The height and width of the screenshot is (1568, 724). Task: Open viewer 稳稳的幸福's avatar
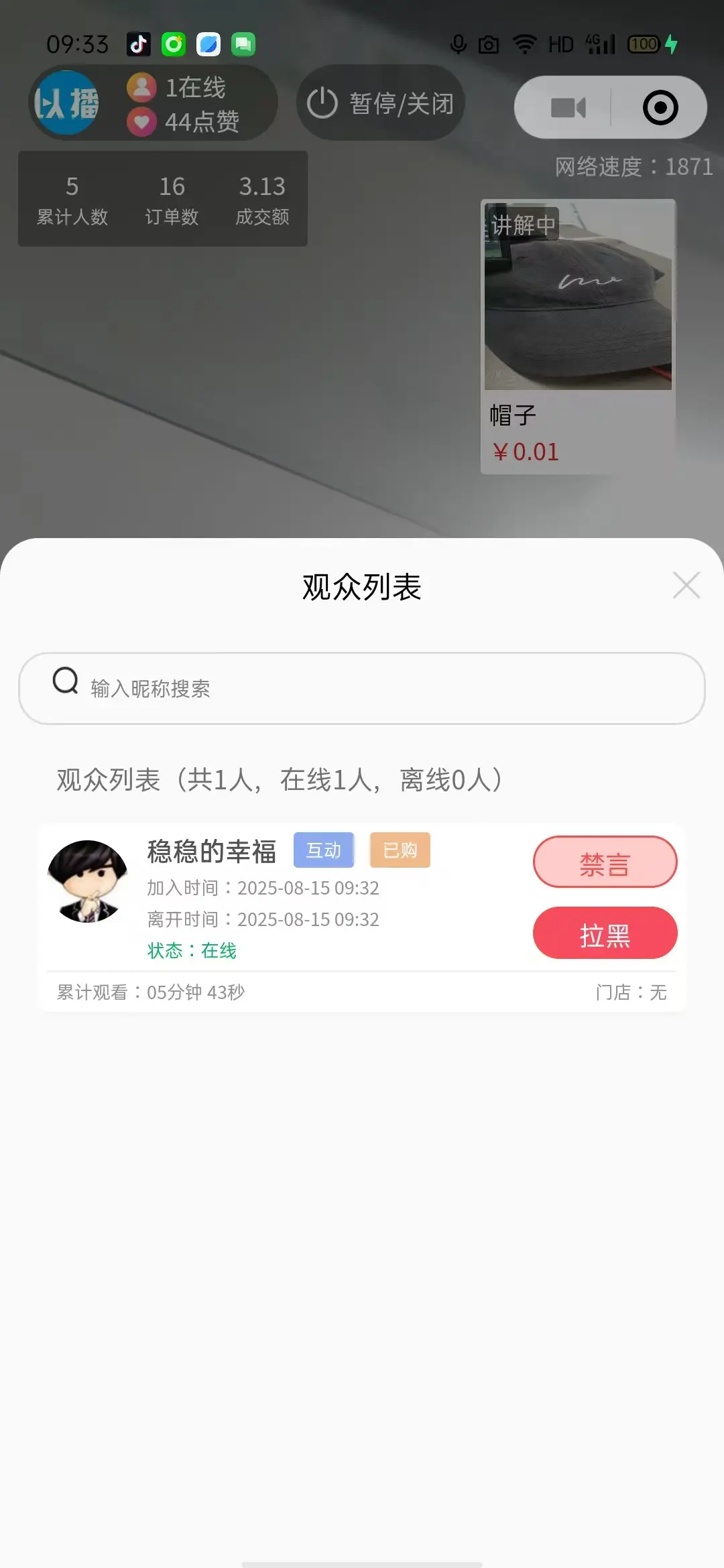pyautogui.click(x=88, y=881)
